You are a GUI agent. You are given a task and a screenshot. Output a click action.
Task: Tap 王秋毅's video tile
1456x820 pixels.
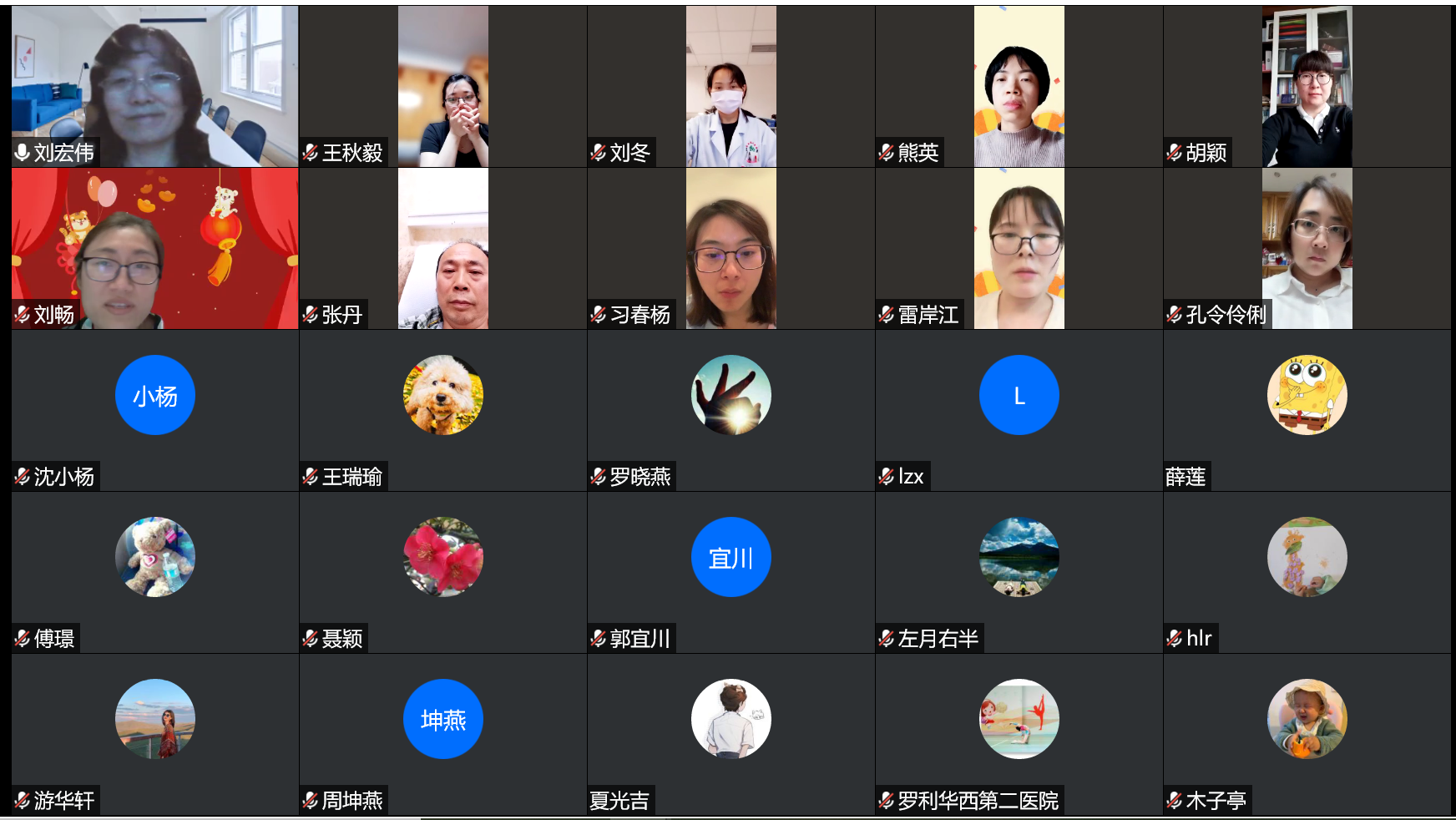(442, 86)
